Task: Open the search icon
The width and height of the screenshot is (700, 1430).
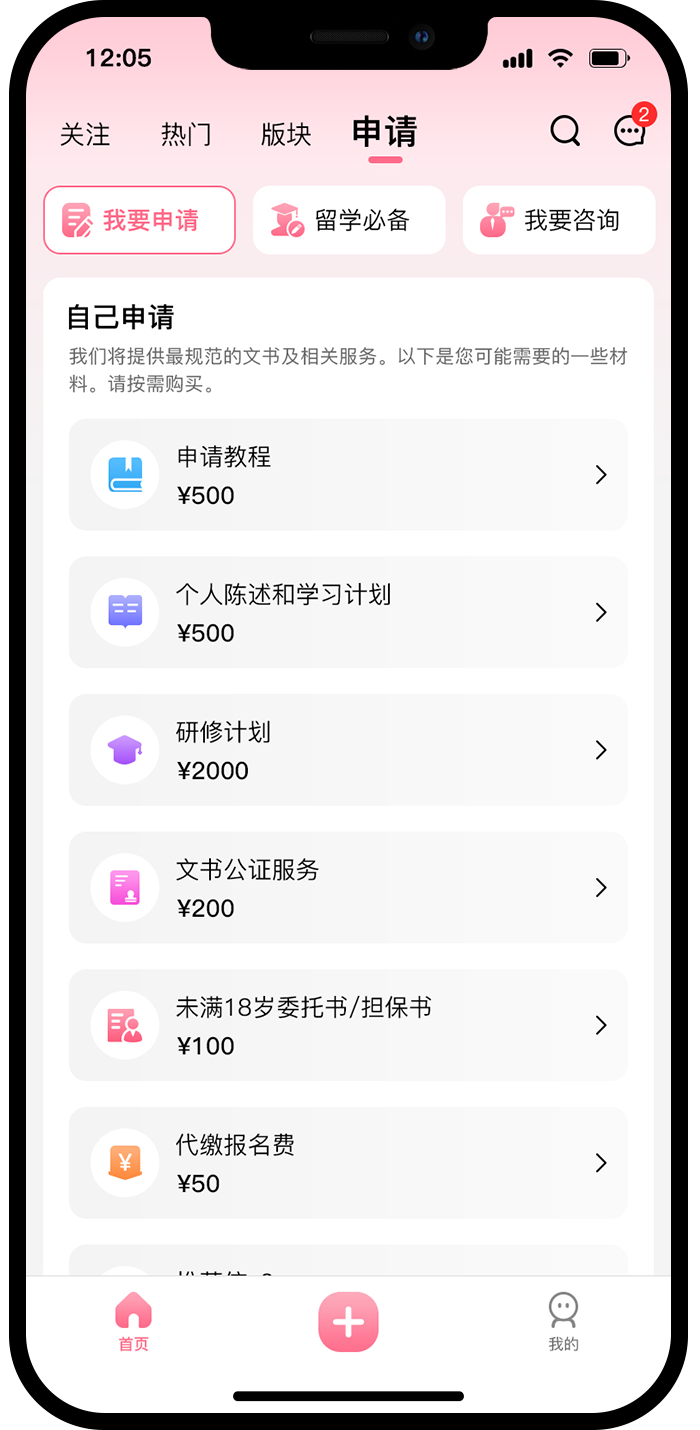Action: coord(565,131)
